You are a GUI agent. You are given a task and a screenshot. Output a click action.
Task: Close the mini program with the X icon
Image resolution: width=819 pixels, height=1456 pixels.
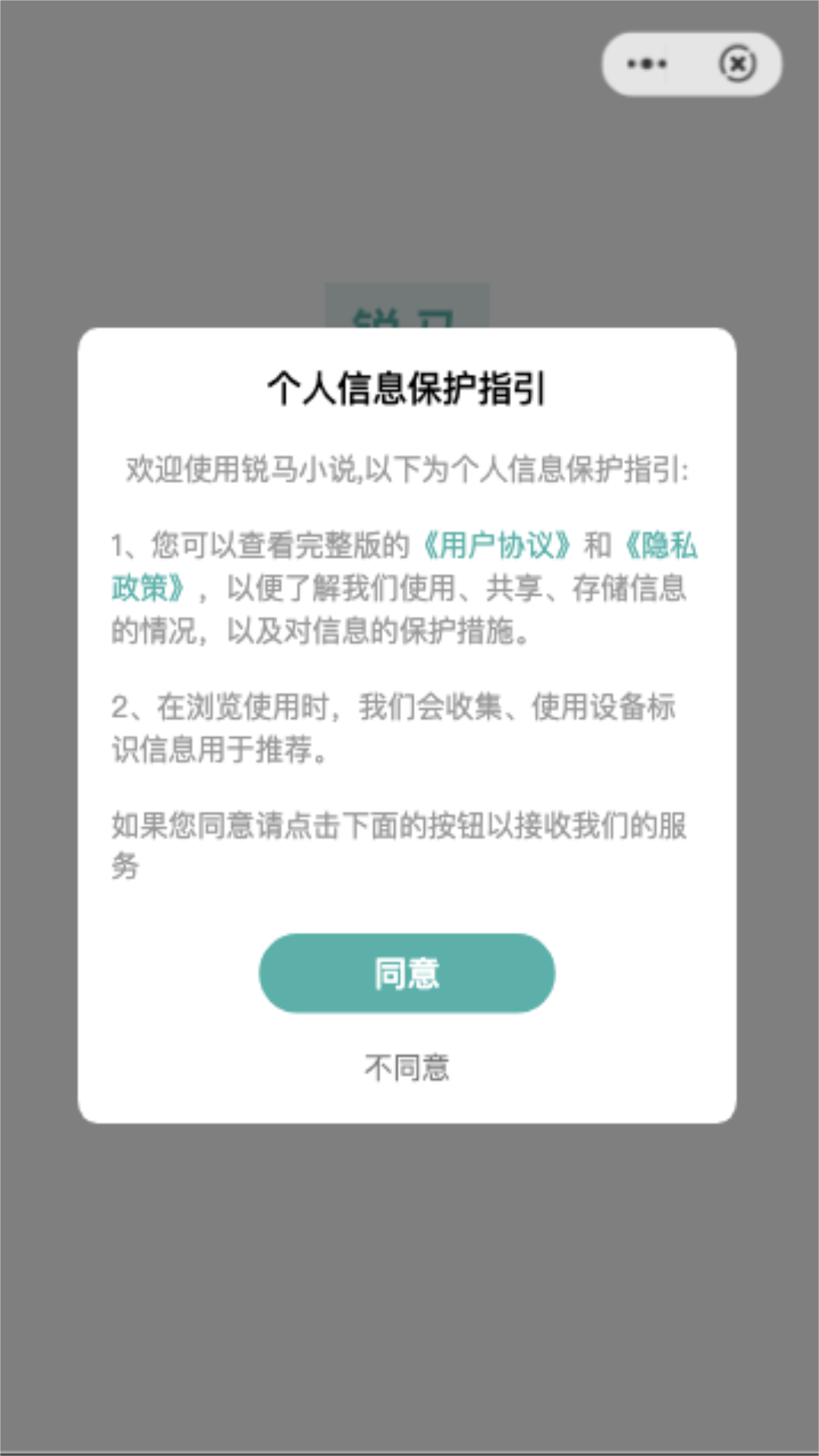coord(737,64)
